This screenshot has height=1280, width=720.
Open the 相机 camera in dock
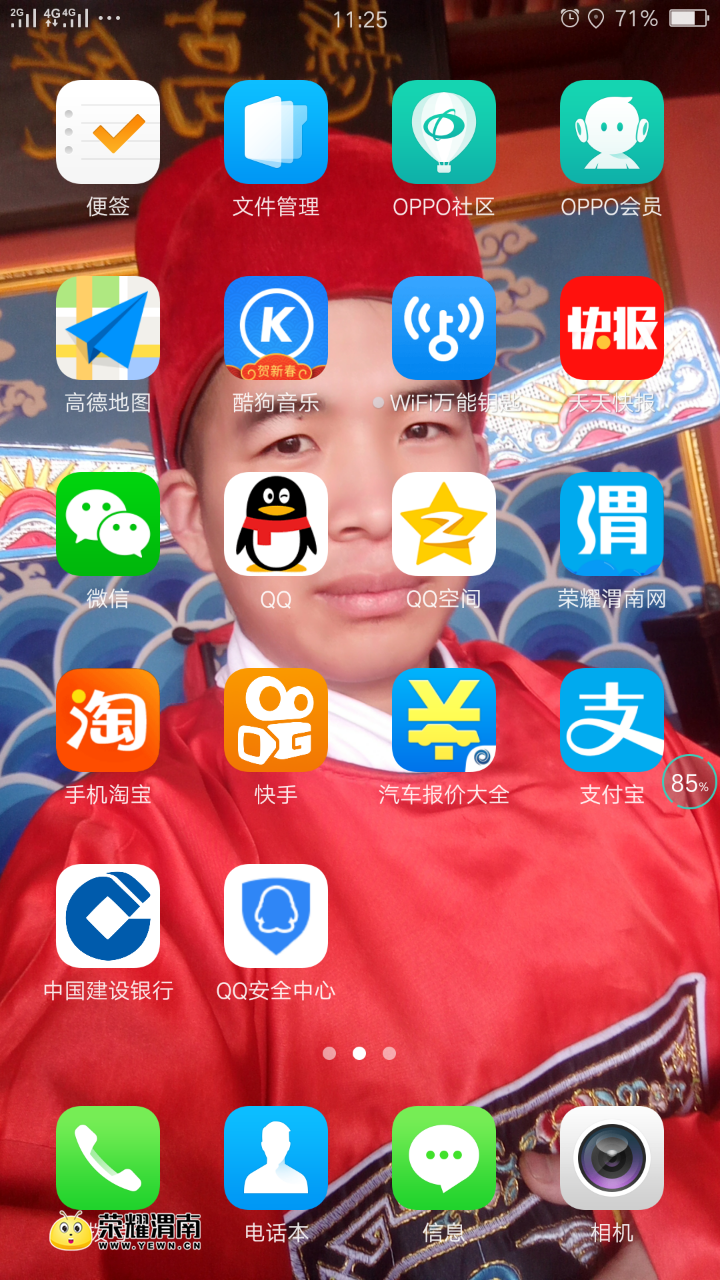point(612,1158)
